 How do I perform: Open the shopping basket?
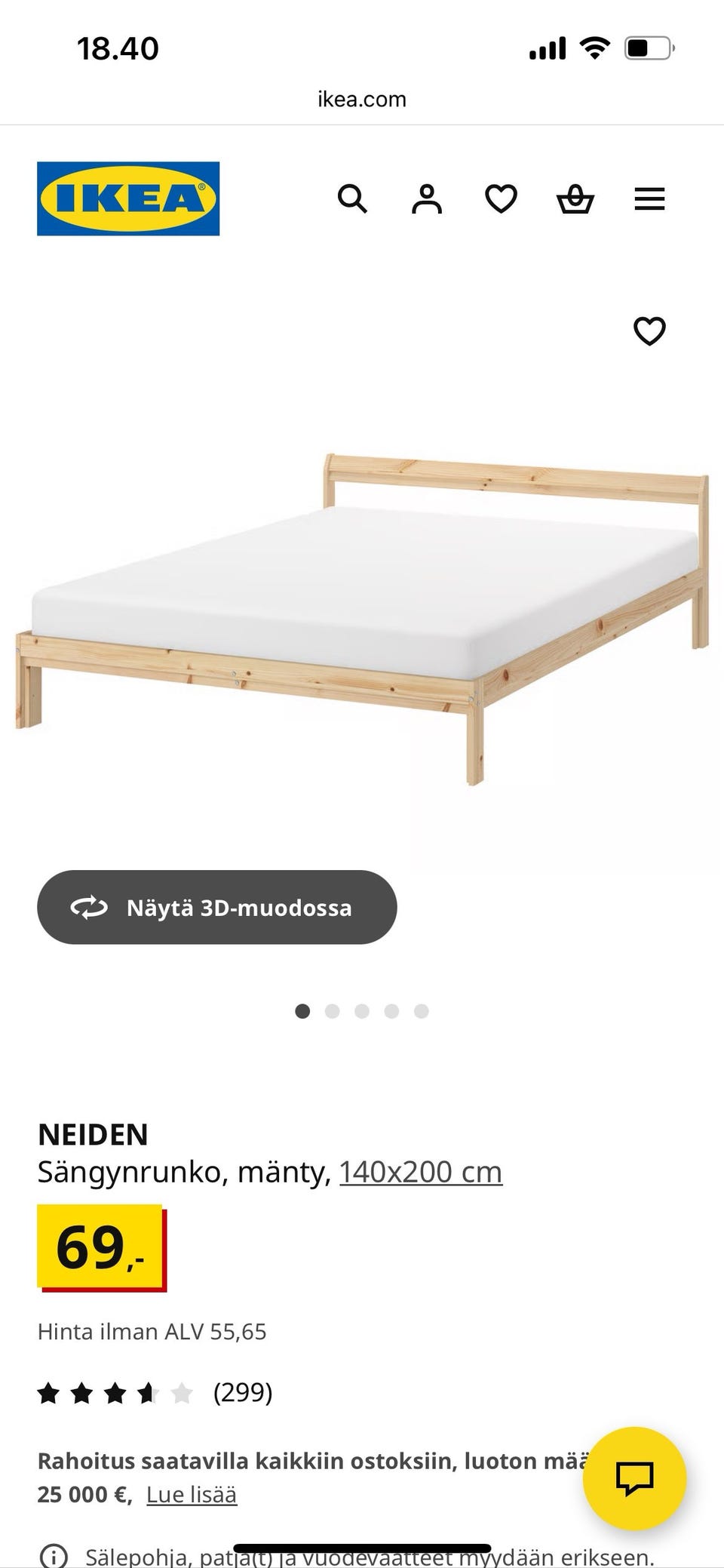point(575,199)
